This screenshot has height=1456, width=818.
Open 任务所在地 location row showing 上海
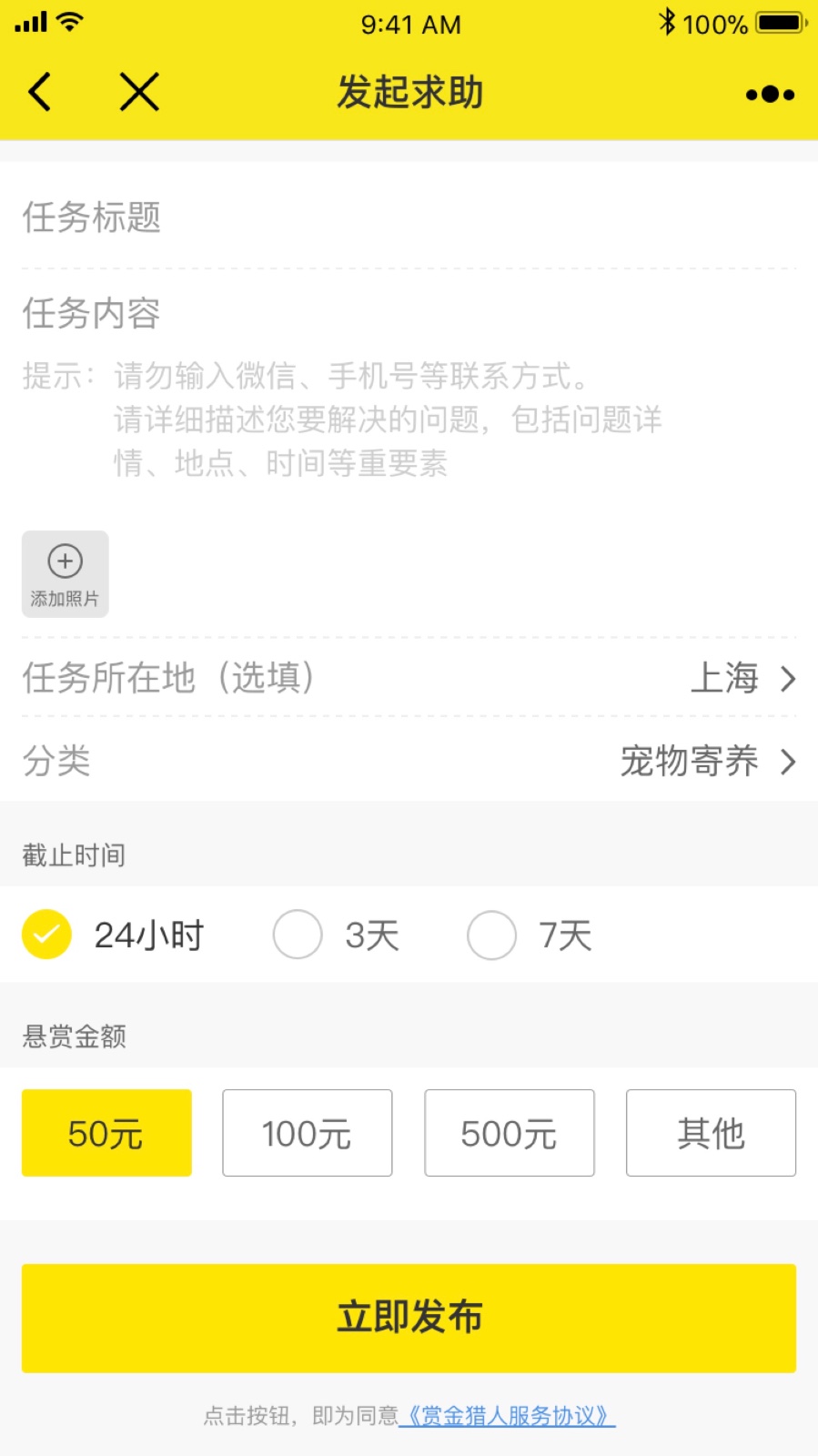[x=409, y=678]
